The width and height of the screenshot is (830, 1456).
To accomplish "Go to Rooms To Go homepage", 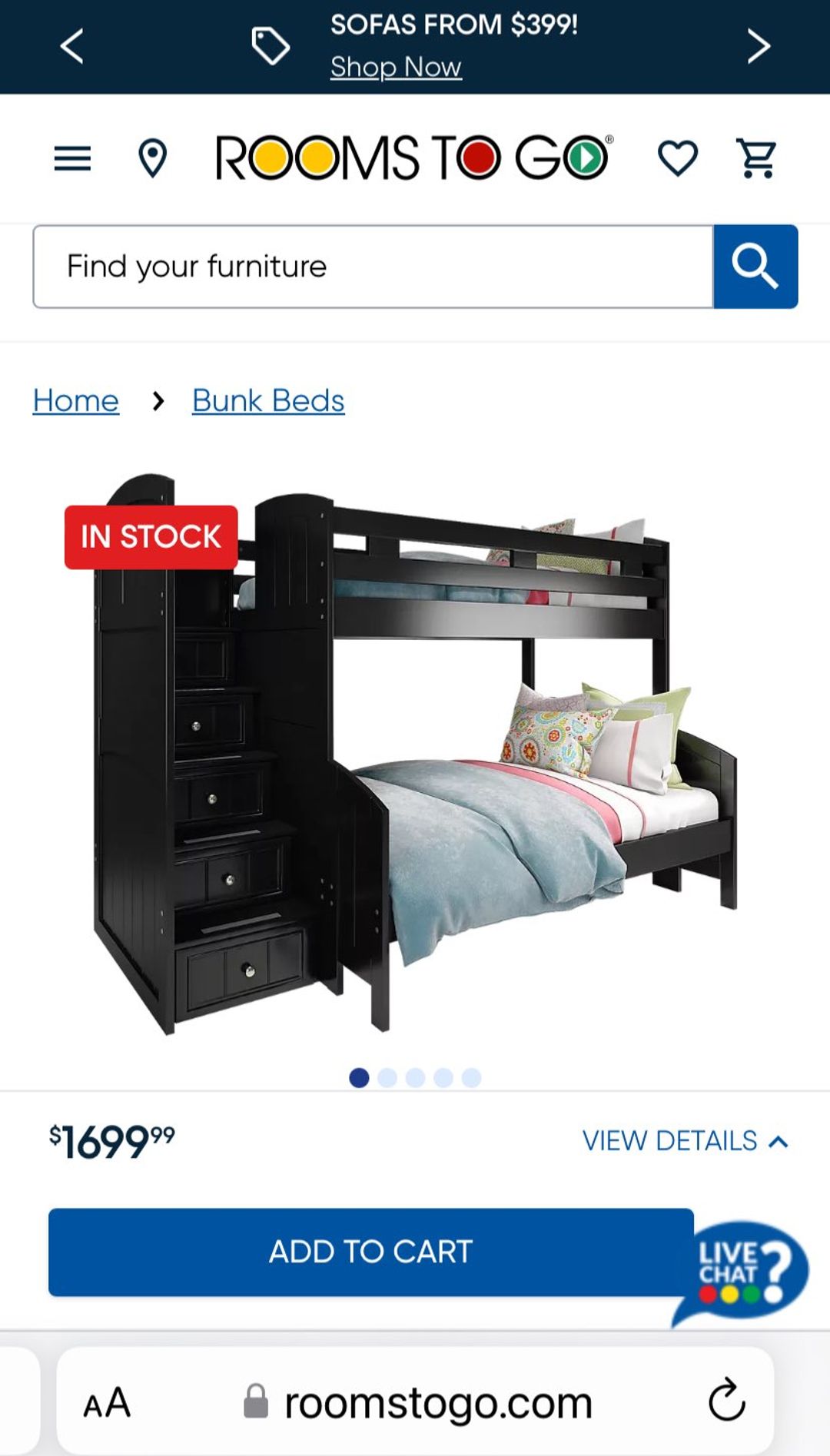I will (x=413, y=158).
